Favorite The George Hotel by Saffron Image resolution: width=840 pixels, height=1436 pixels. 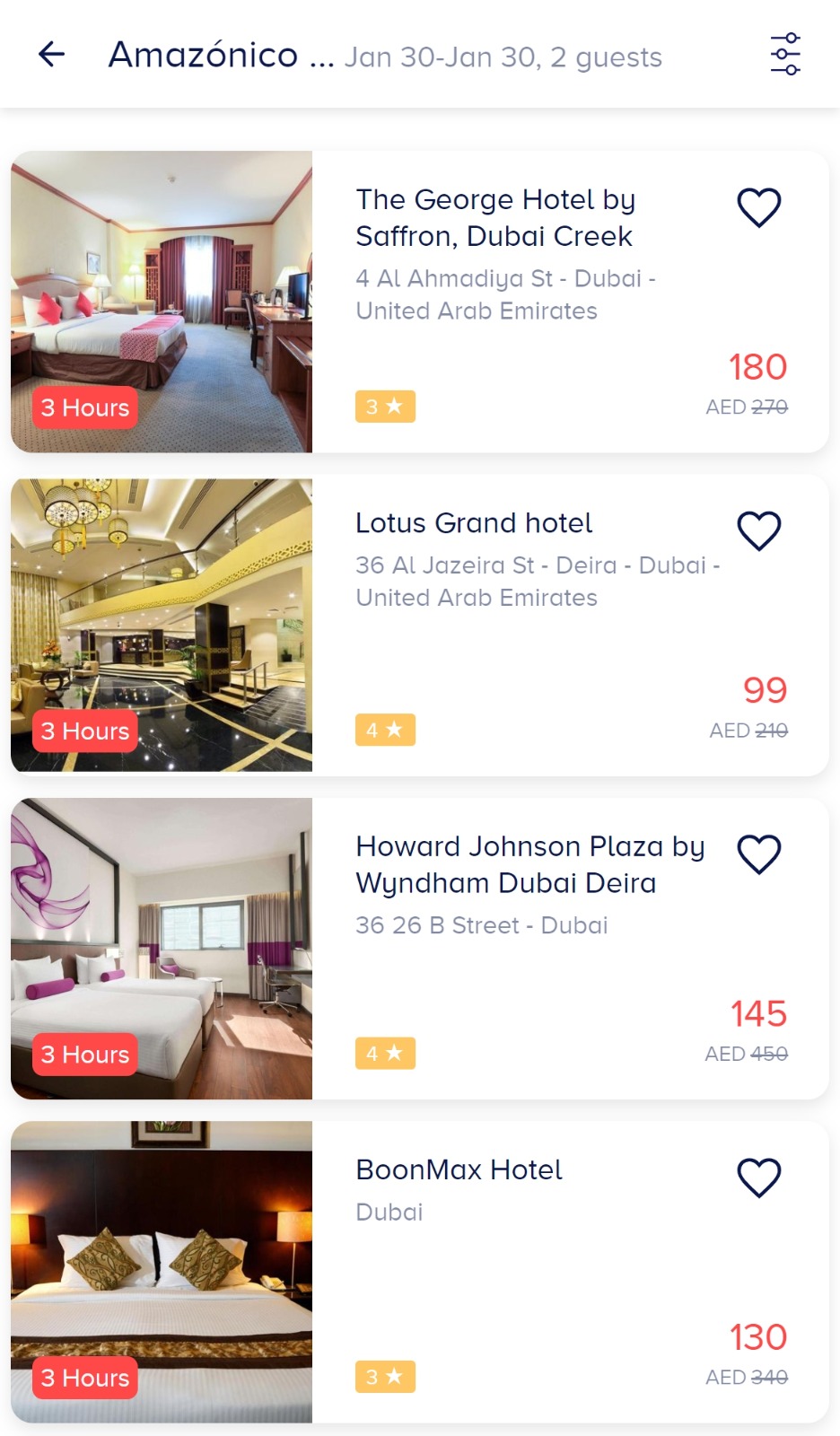tap(759, 207)
